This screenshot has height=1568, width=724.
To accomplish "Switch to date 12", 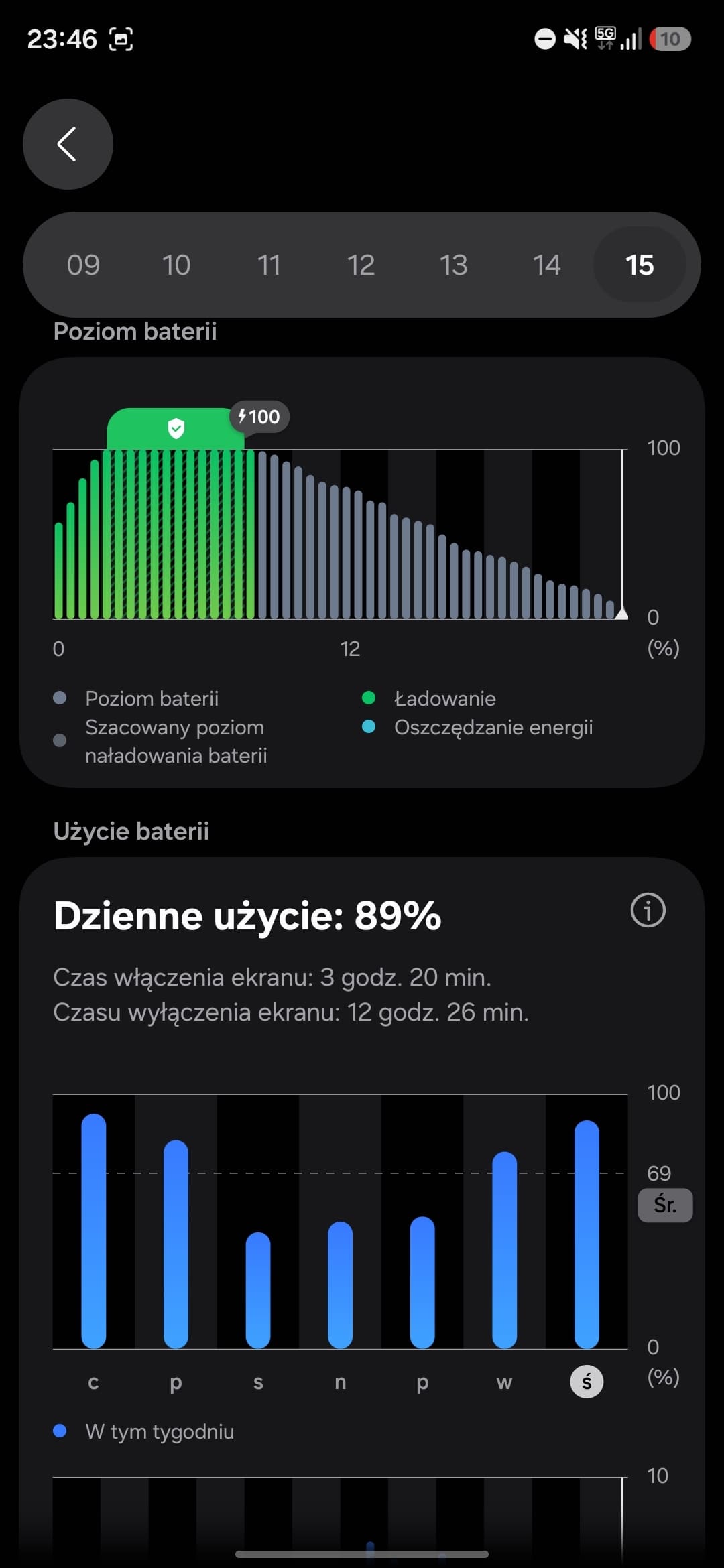I will pos(361,265).
